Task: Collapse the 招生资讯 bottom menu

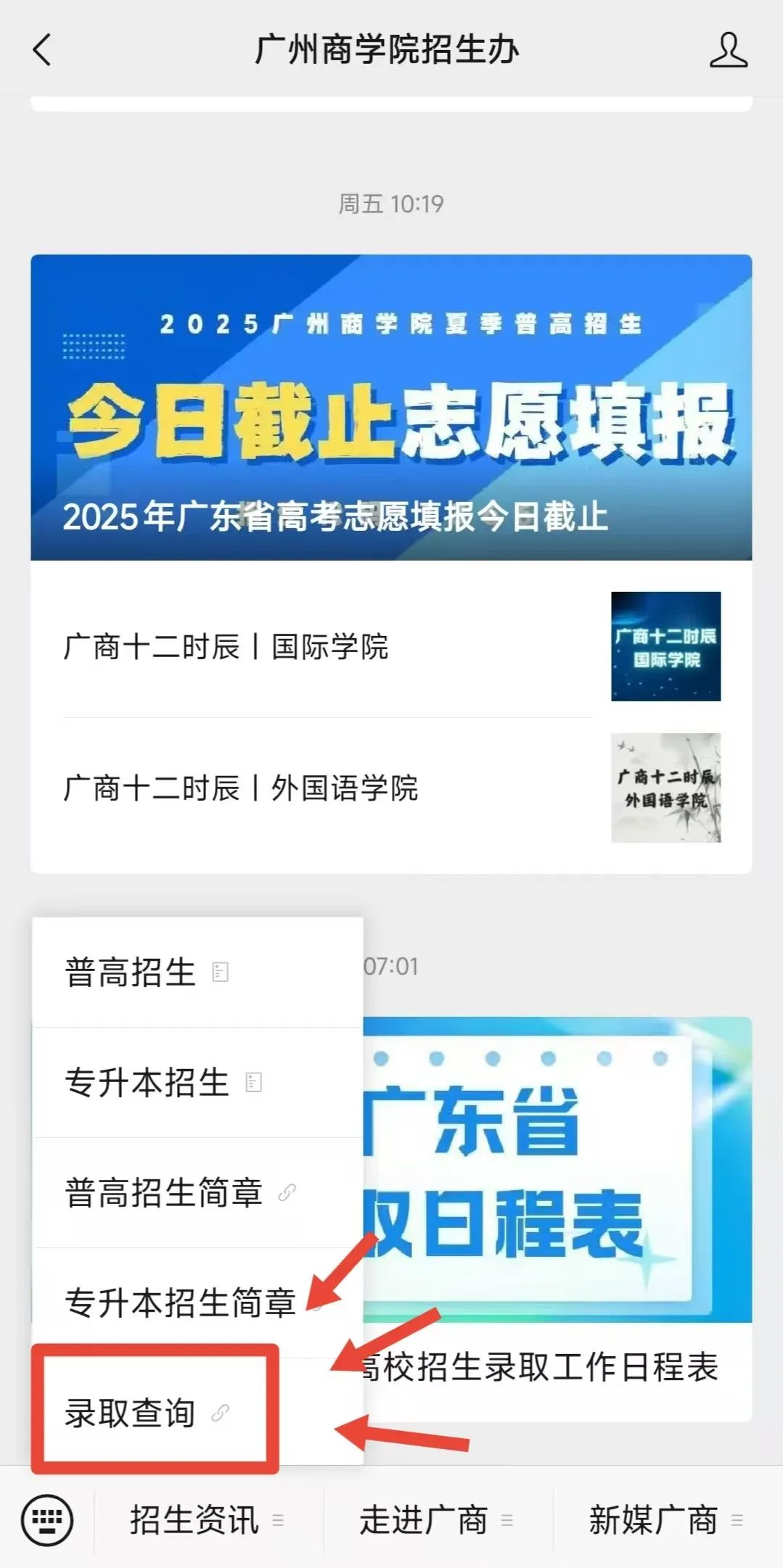Action: [207, 1520]
